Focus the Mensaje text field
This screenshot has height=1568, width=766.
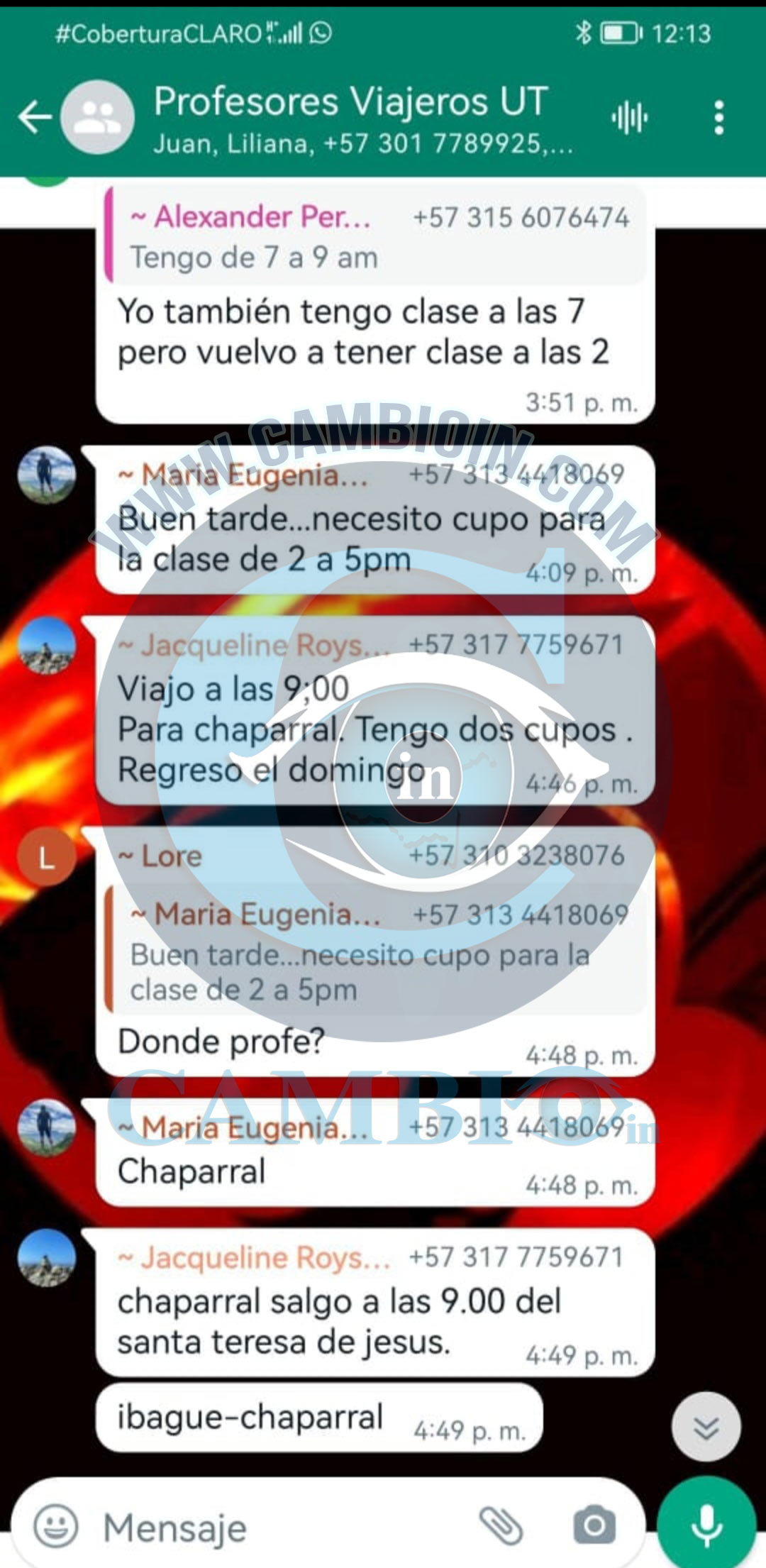click(284, 1528)
